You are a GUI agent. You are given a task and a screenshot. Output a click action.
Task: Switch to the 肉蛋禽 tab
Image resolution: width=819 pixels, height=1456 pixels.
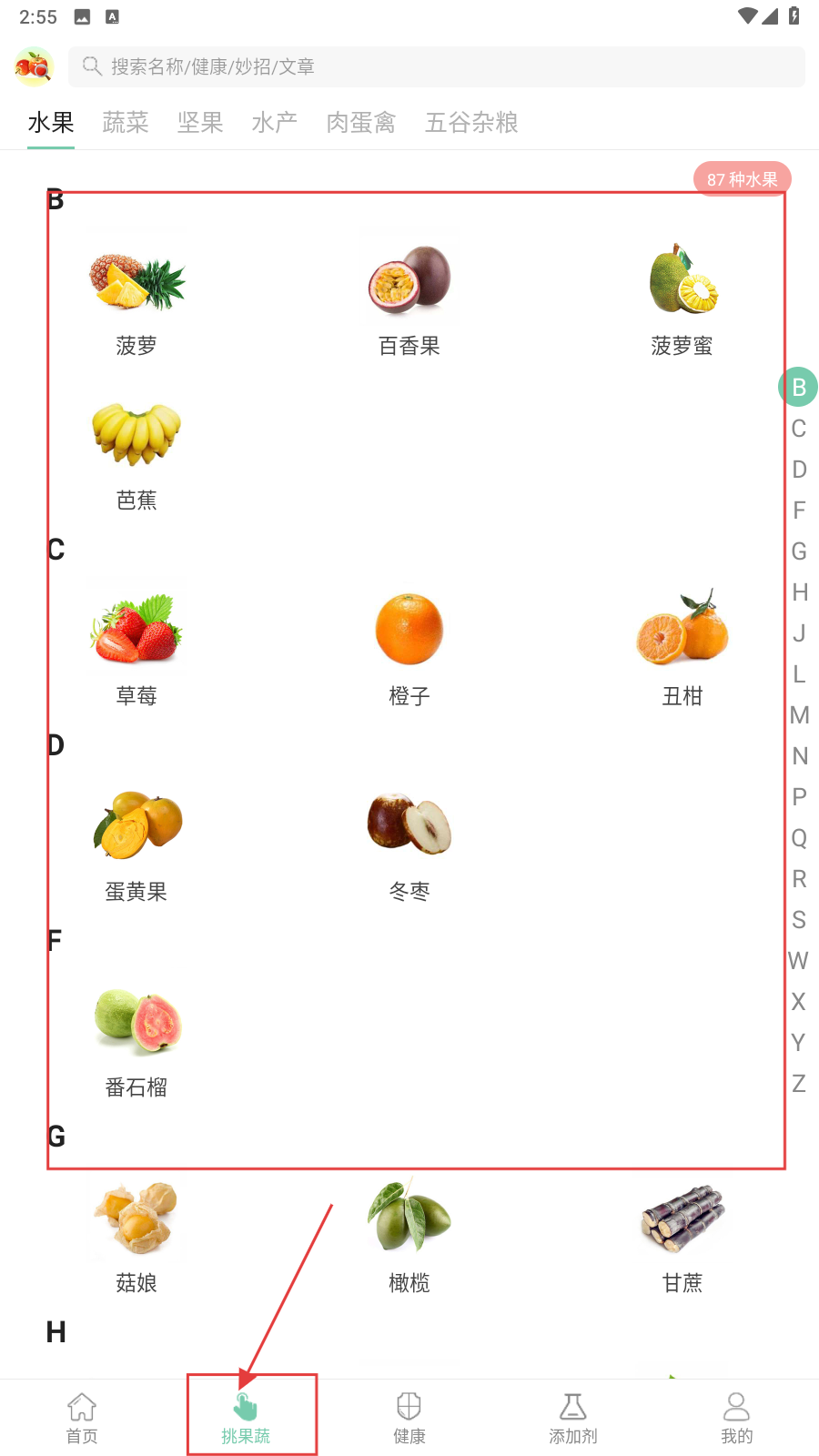[x=361, y=122]
